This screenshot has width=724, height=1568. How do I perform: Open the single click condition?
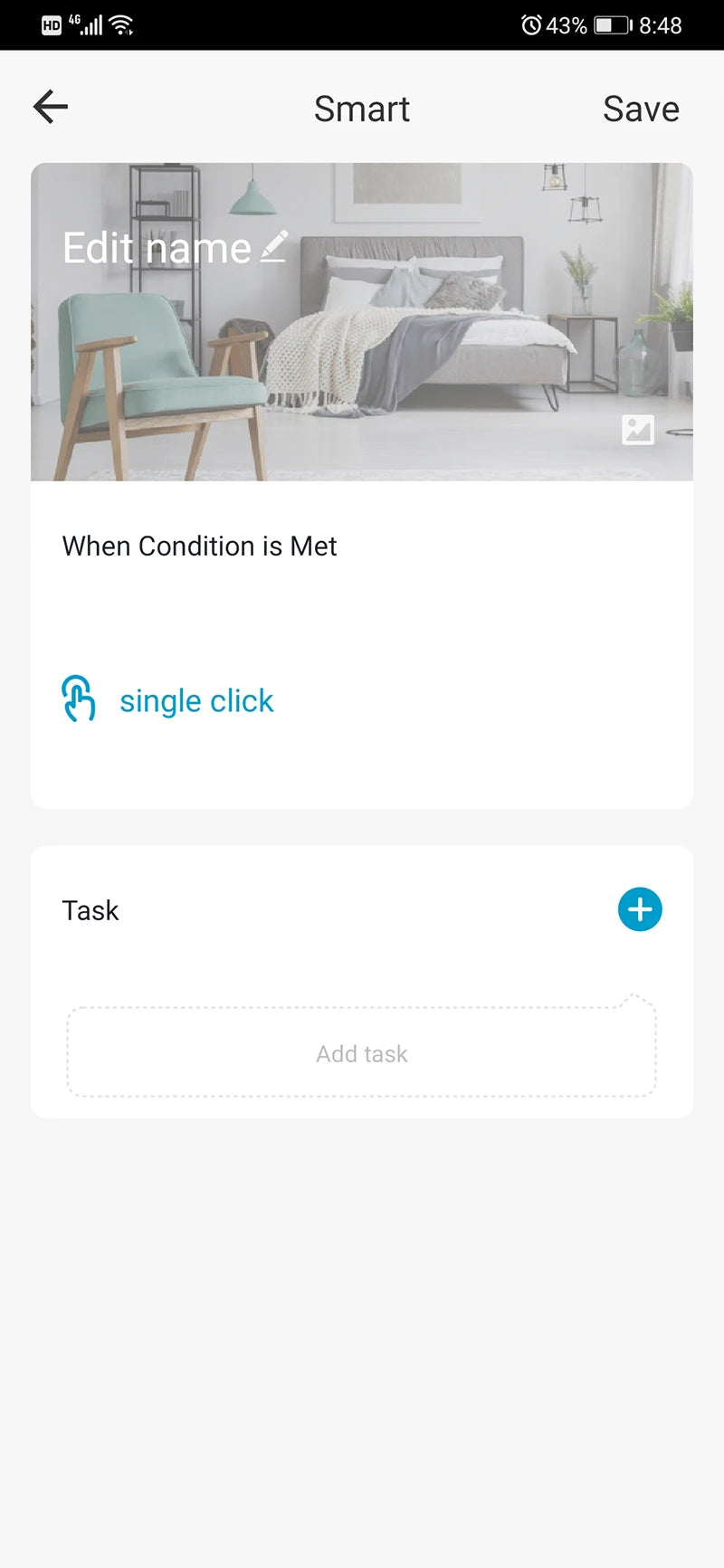195,701
